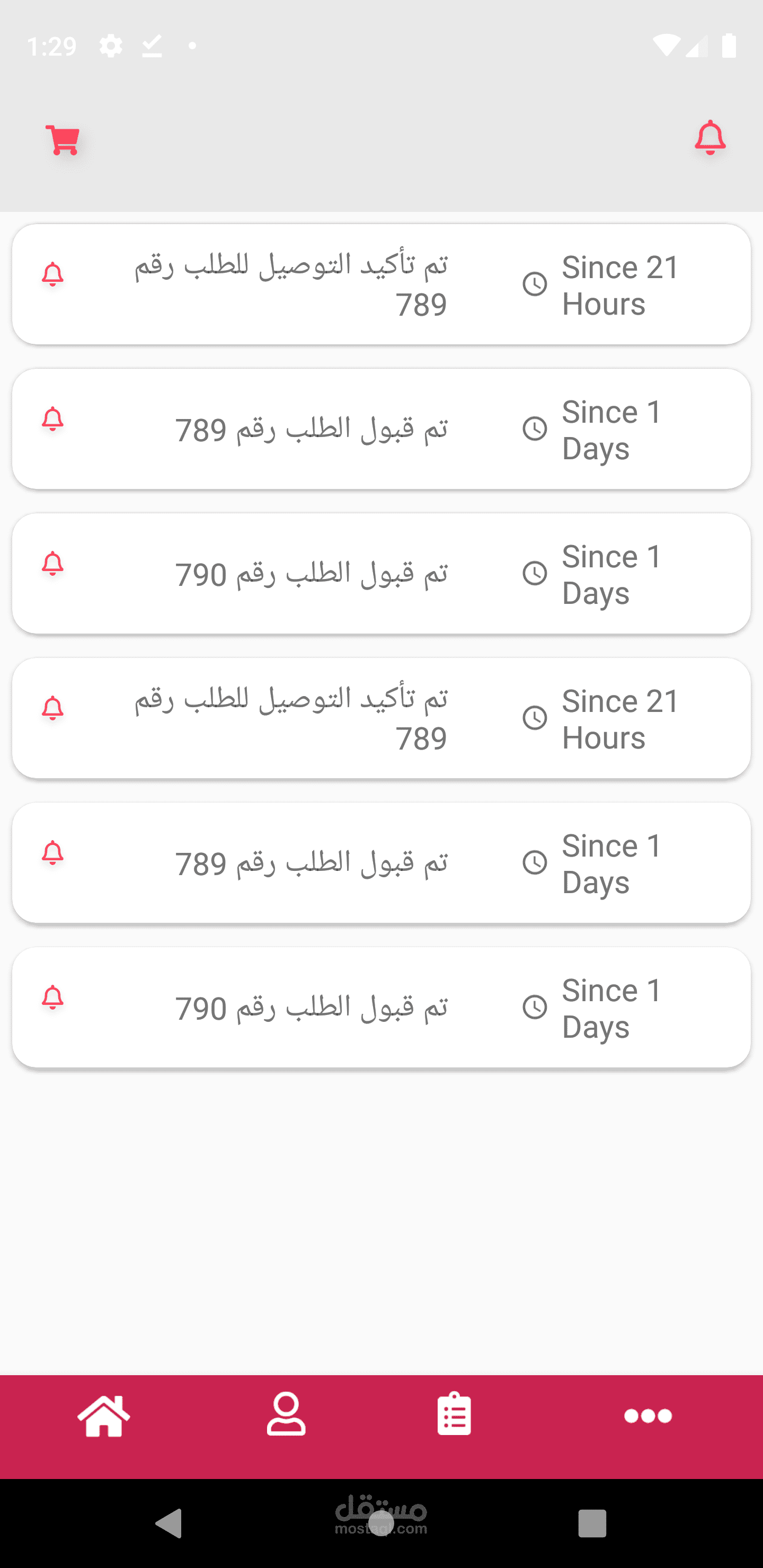763x1568 pixels.
Task: Tap the notifications bell in the header
Action: coord(709,138)
